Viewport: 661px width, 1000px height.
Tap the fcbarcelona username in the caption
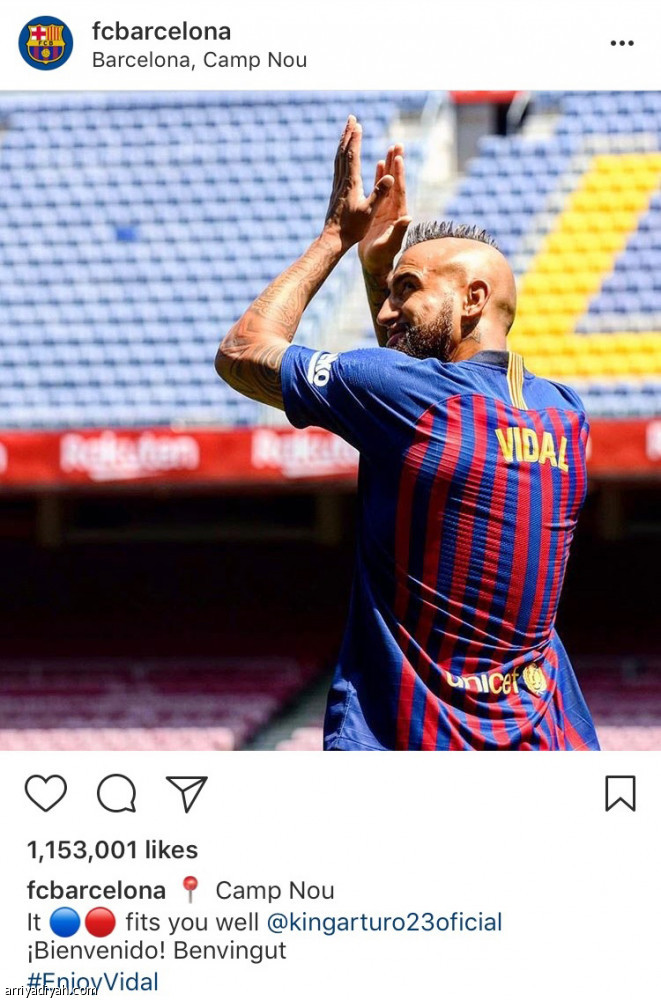tap(96, 890)
